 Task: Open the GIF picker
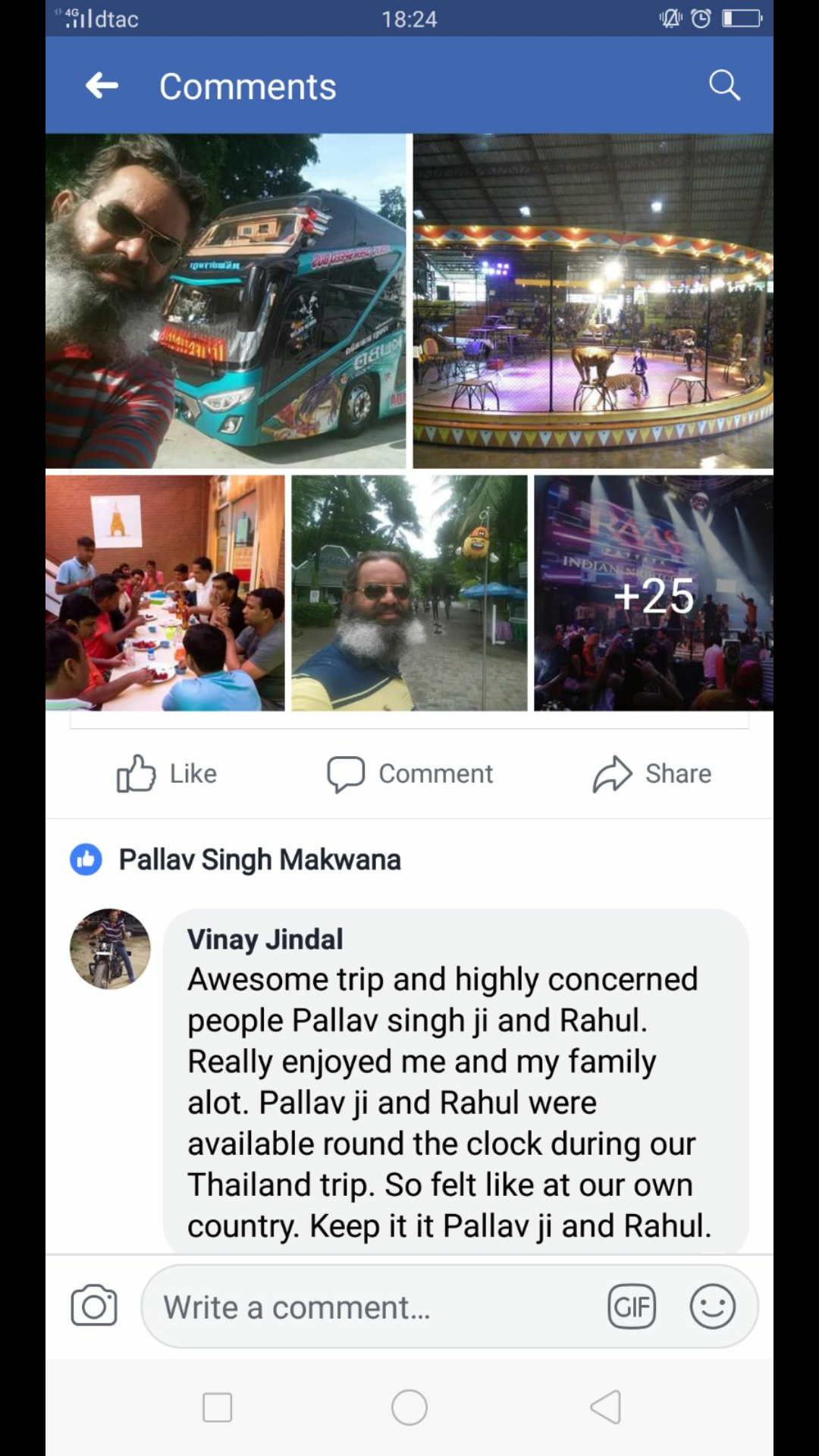coord(632,1307)
